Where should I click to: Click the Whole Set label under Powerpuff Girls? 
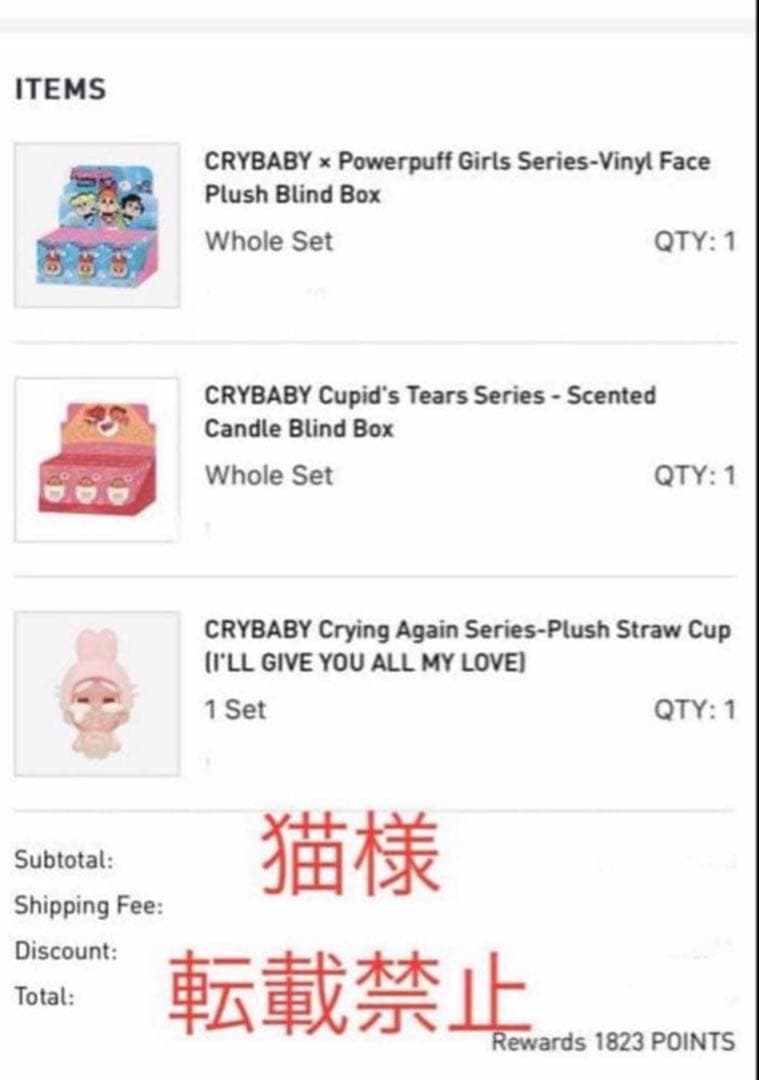coord(267,240)
